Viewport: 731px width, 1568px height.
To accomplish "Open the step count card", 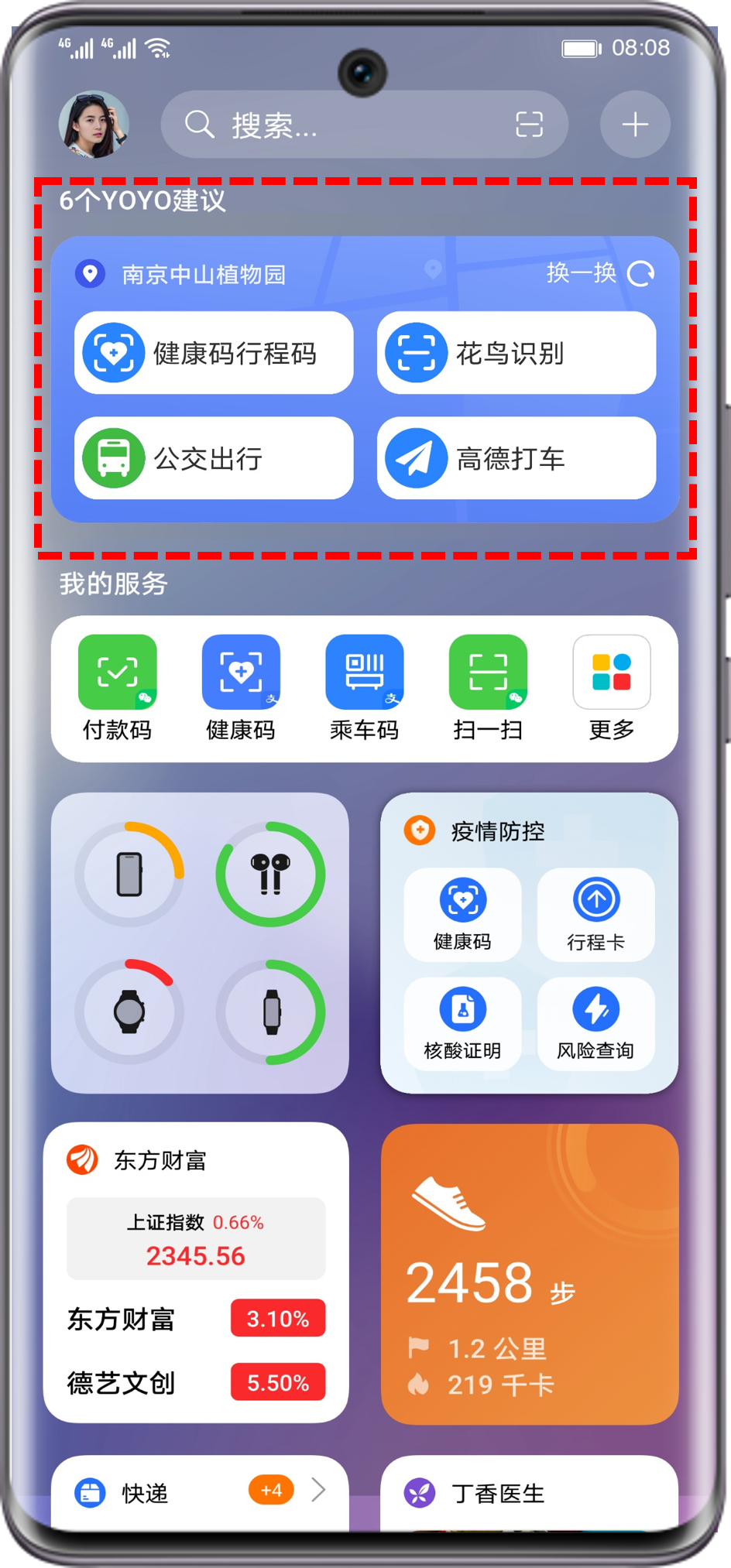I will (x=530, y=1274).
